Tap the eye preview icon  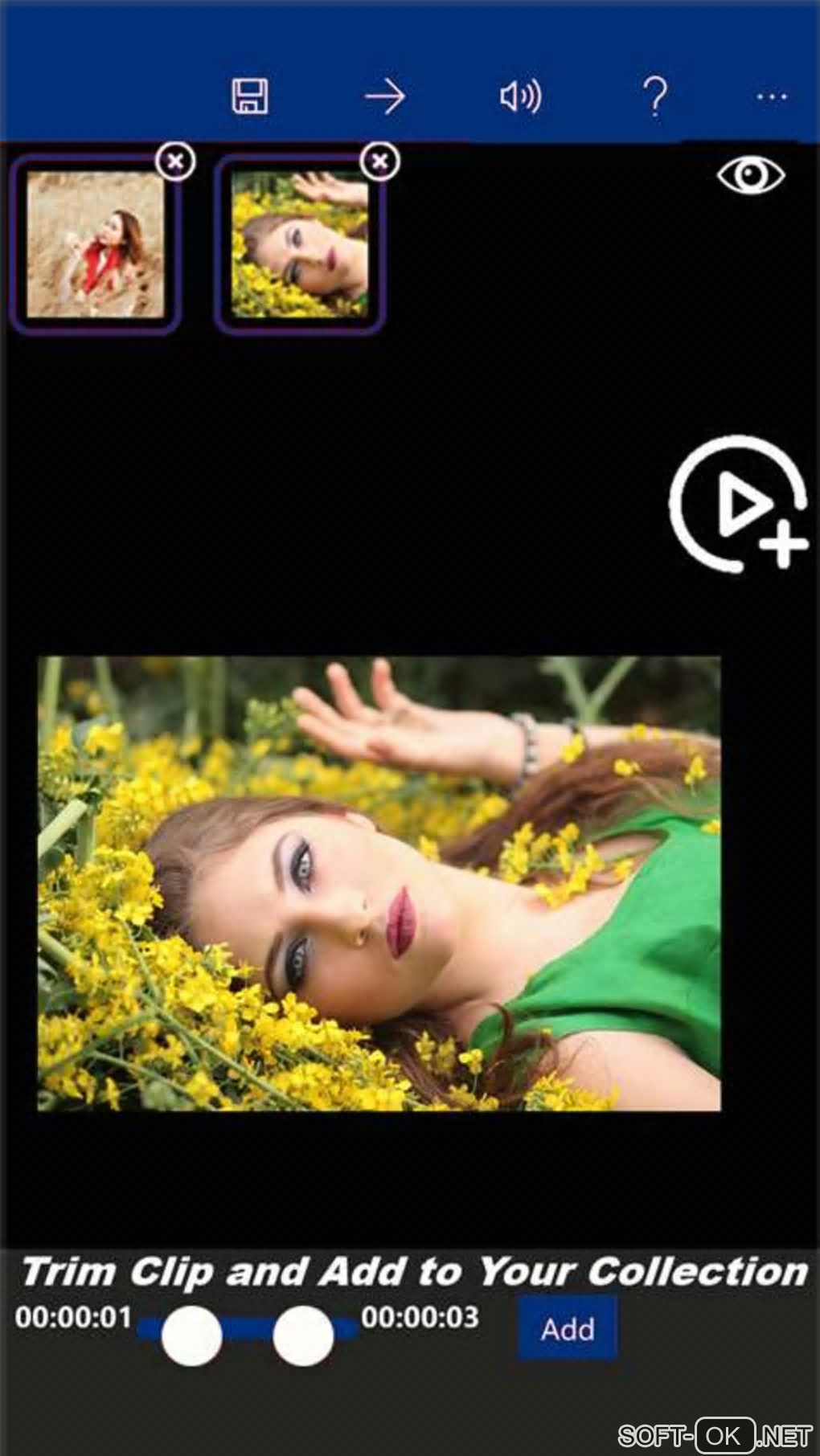coord(751,175)
